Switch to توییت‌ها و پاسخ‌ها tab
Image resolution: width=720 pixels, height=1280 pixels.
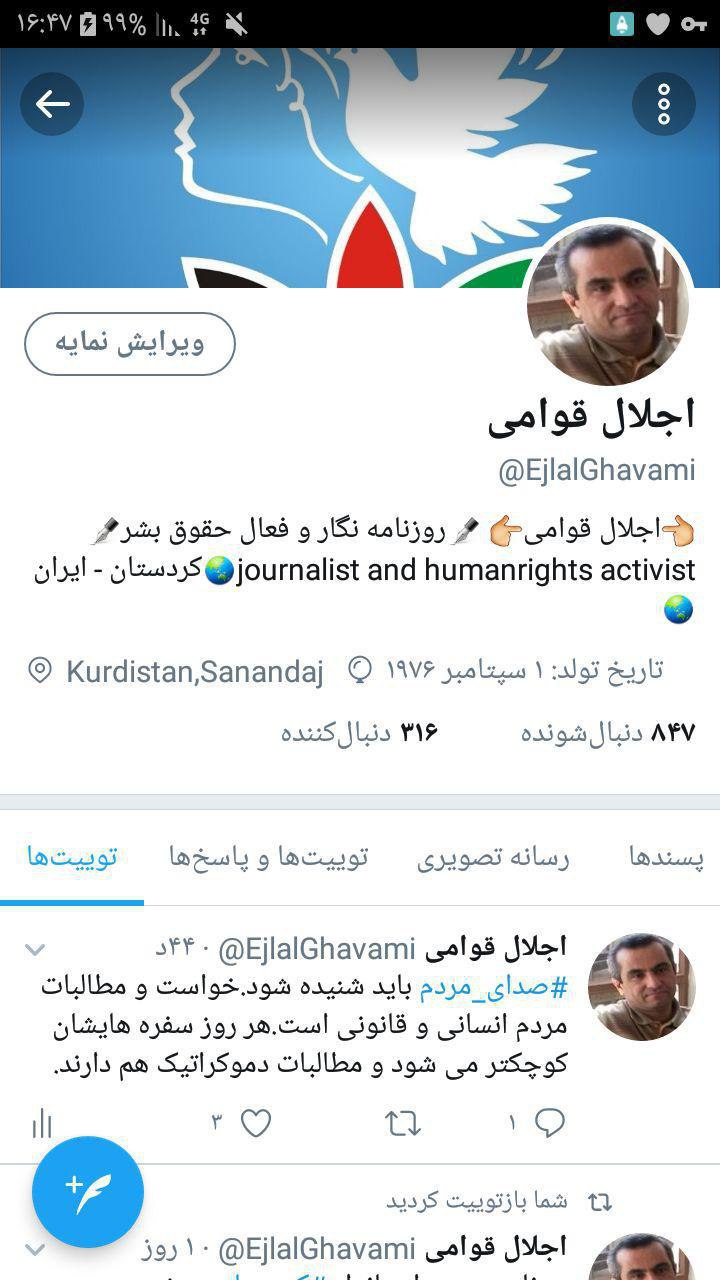(x=268, y=857)
